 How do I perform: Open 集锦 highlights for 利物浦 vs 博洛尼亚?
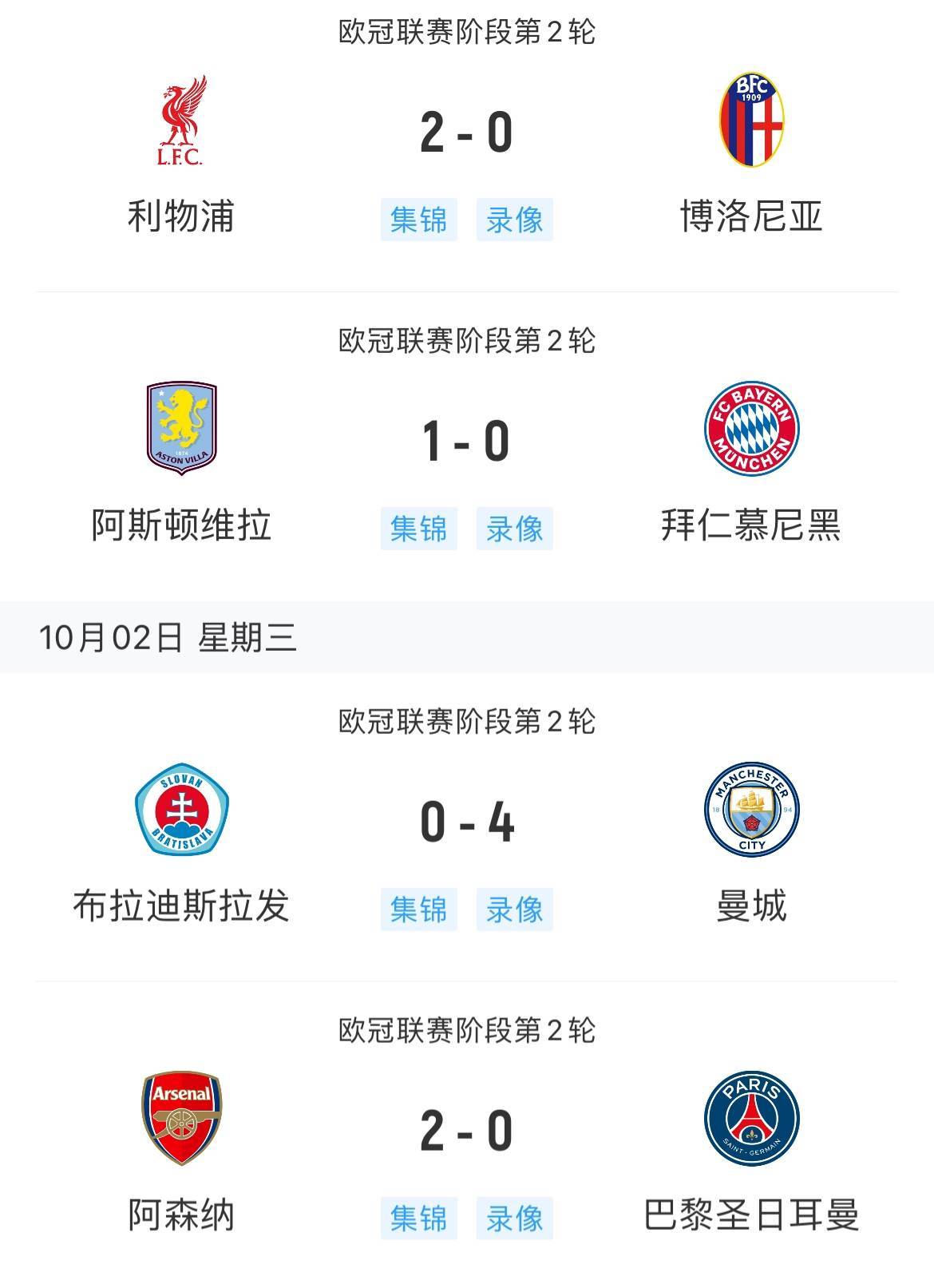coord(418,220)
